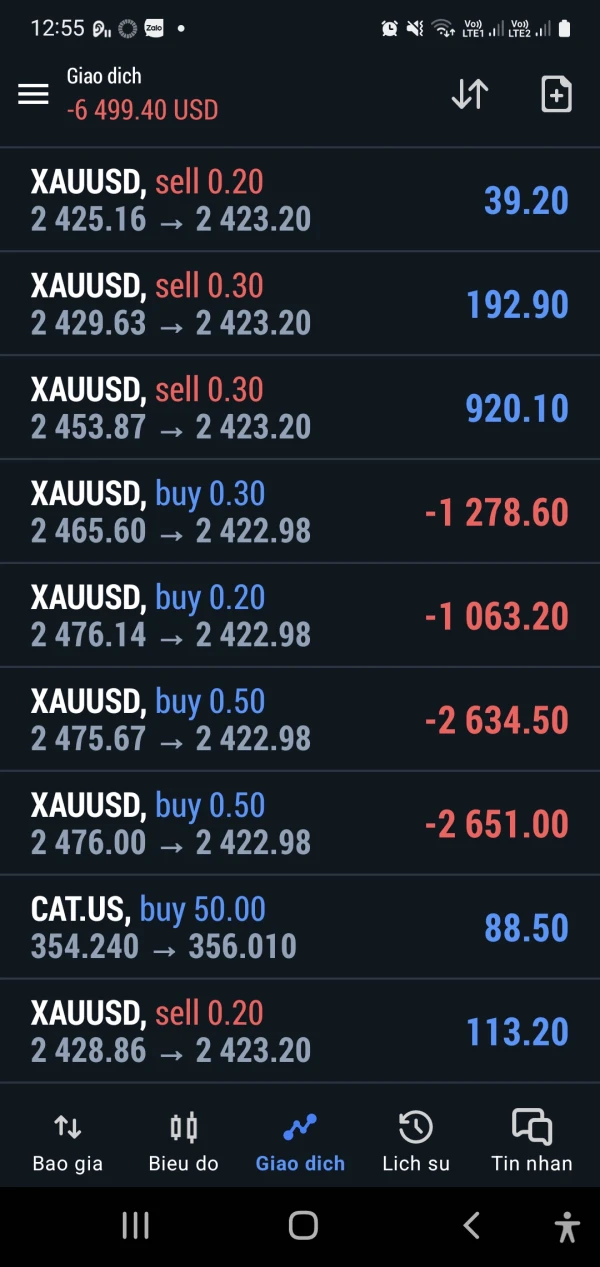Open the Tin nhan tab

point(532,1141)
